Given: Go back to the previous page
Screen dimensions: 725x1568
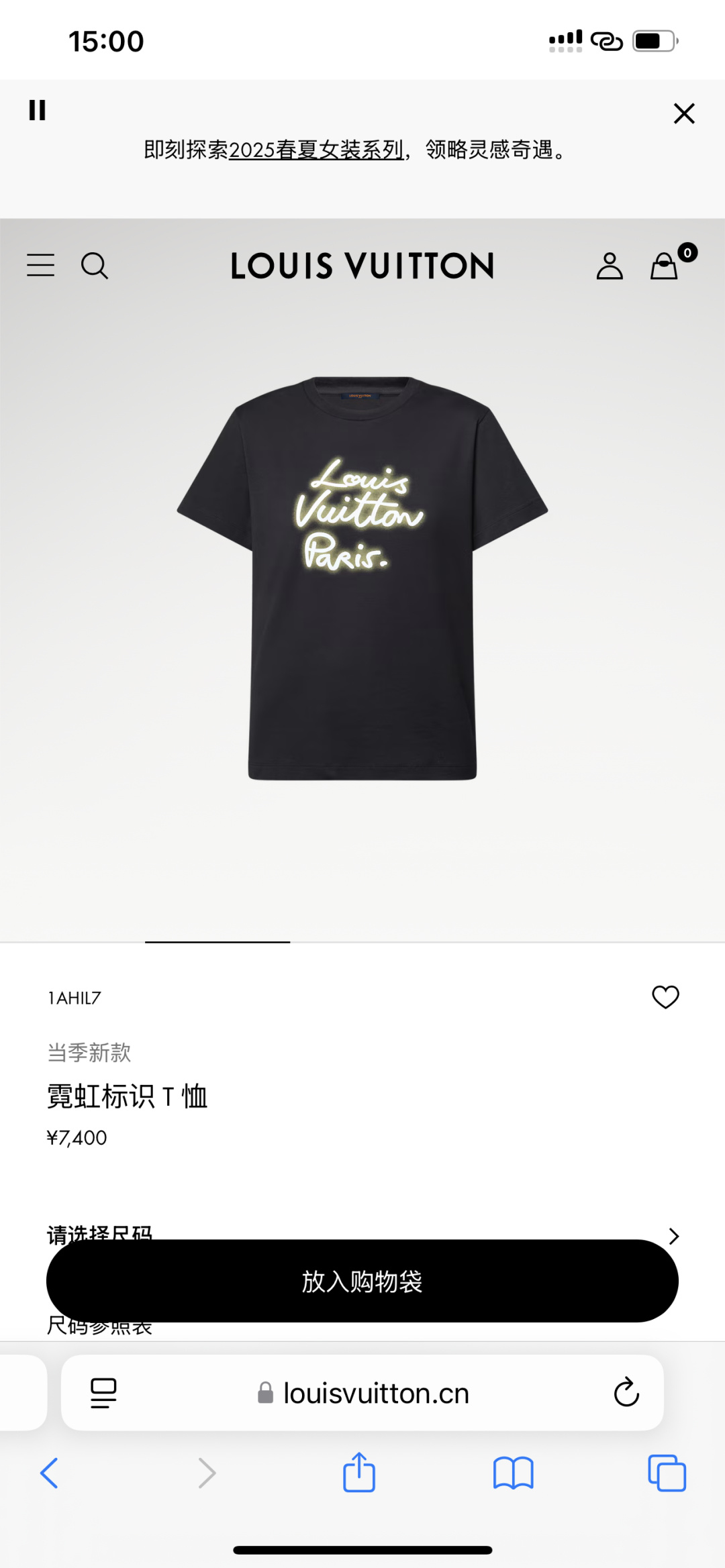Looking at the screenshot, I should pyautogui.click(x=50, y=1473).
